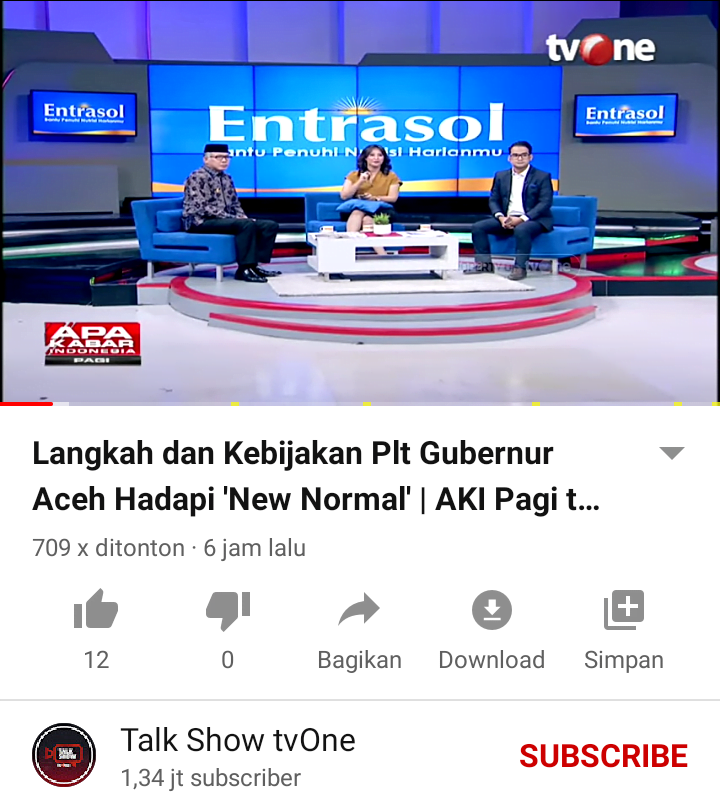Expand the video description arrow
This screenshot has height=809, width=720.
[x=672, y=453]
